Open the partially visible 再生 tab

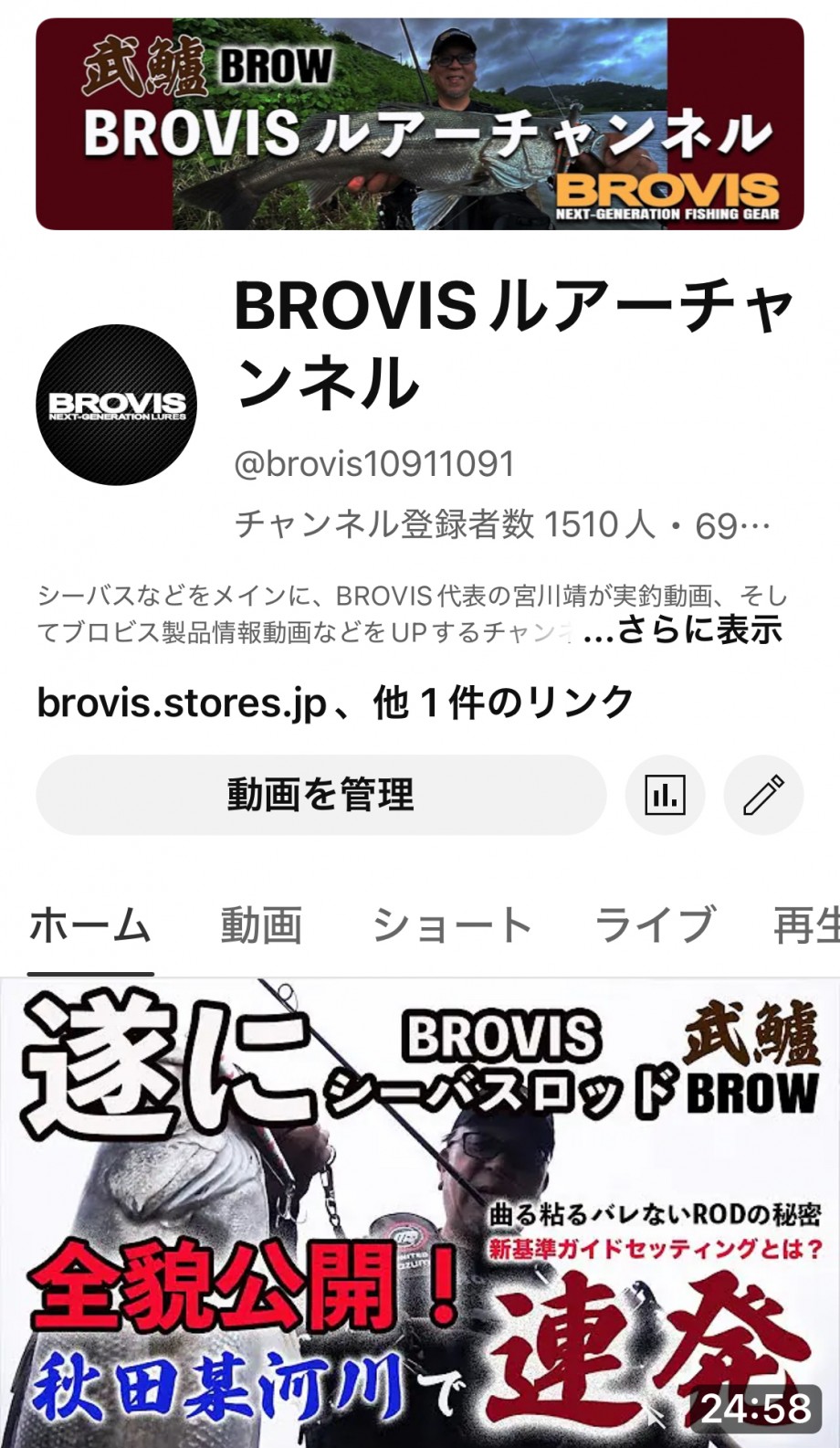[x=807, y=925]
